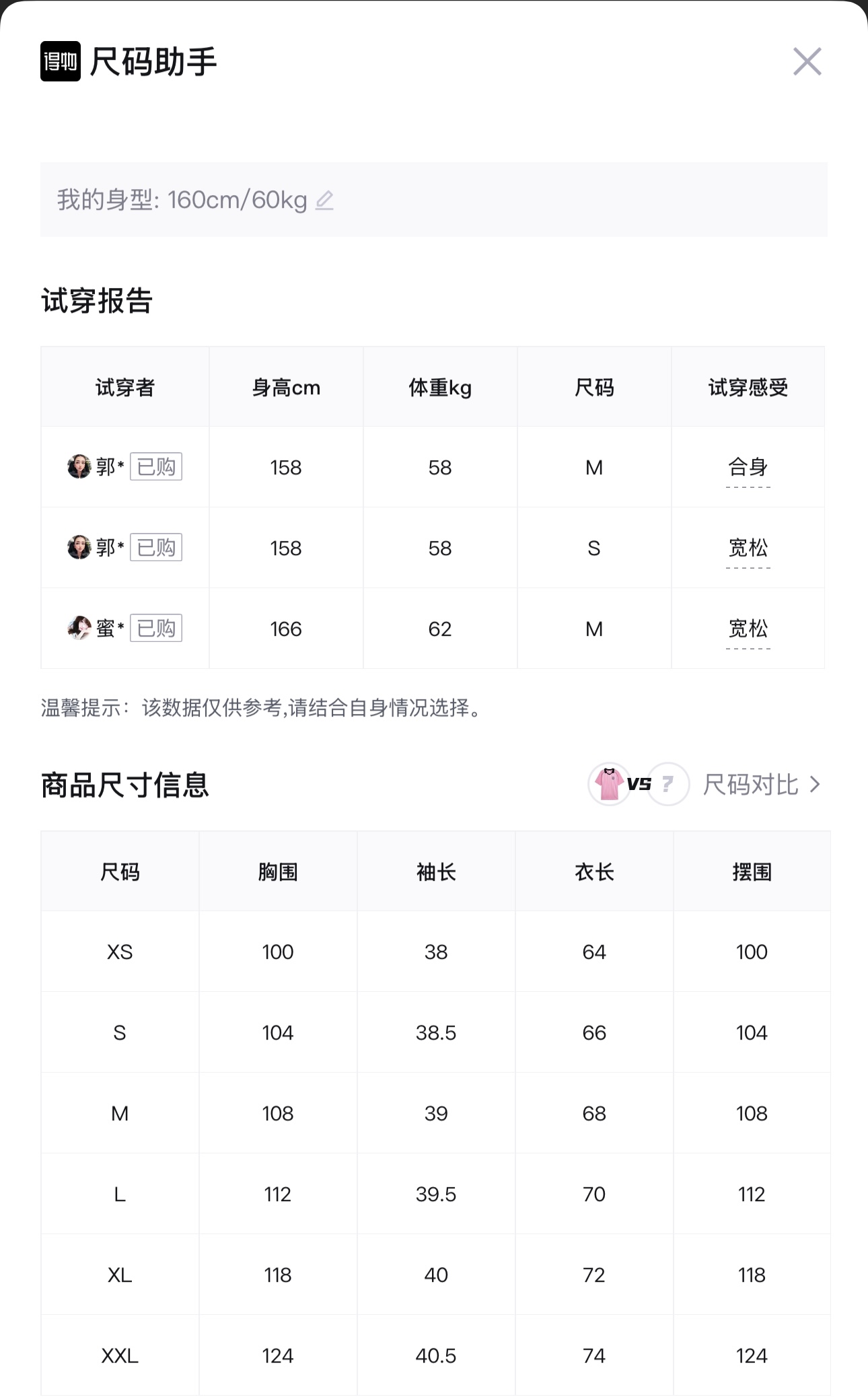Tap 宽松 fit feedback for size S
868x1397 pixels.
[748, 548]
